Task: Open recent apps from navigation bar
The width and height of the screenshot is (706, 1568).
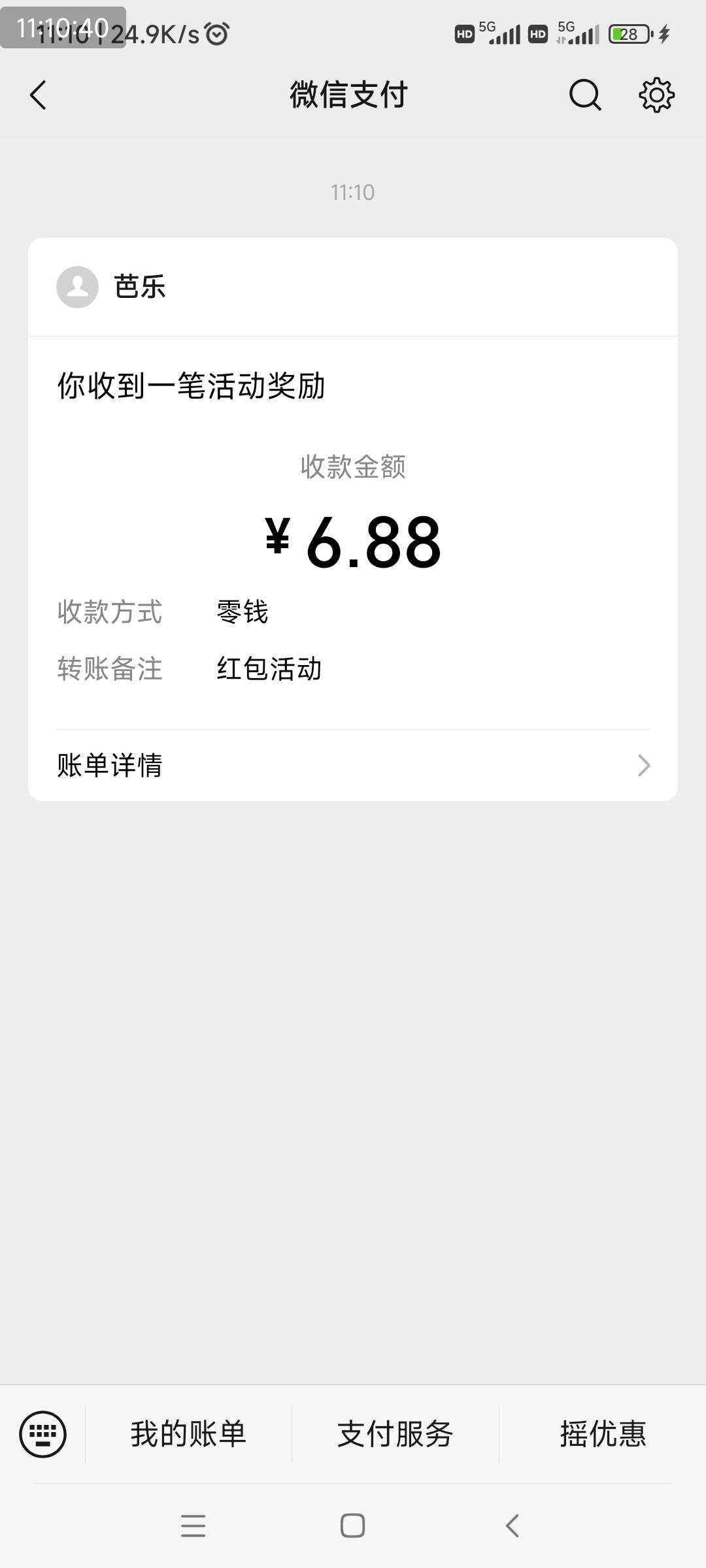Action: tap(193, 1526)
